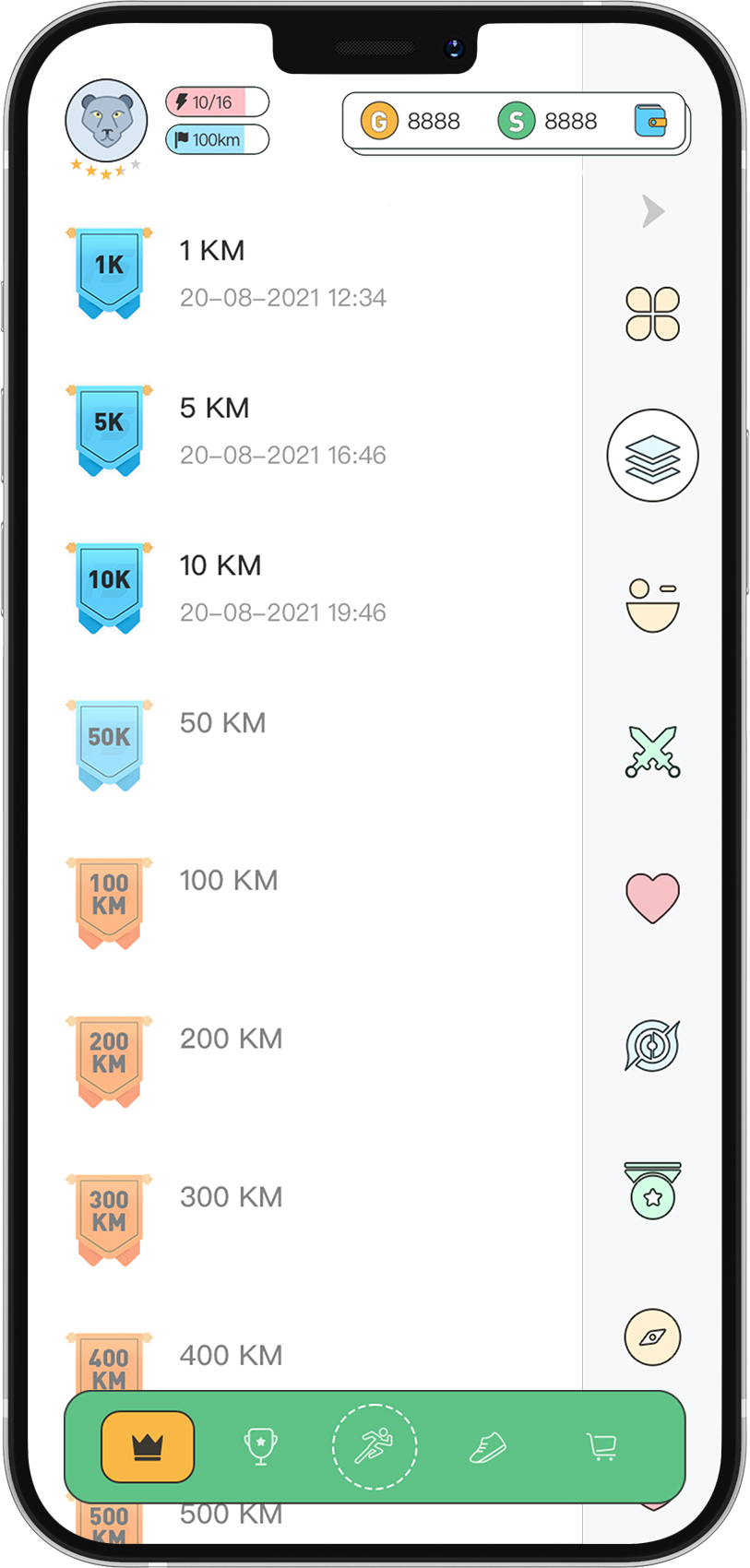The height and width of the screenshot is (1568, 750).
Task: Open the 100 KM badge entry
Action: click(x=314, y=904)
